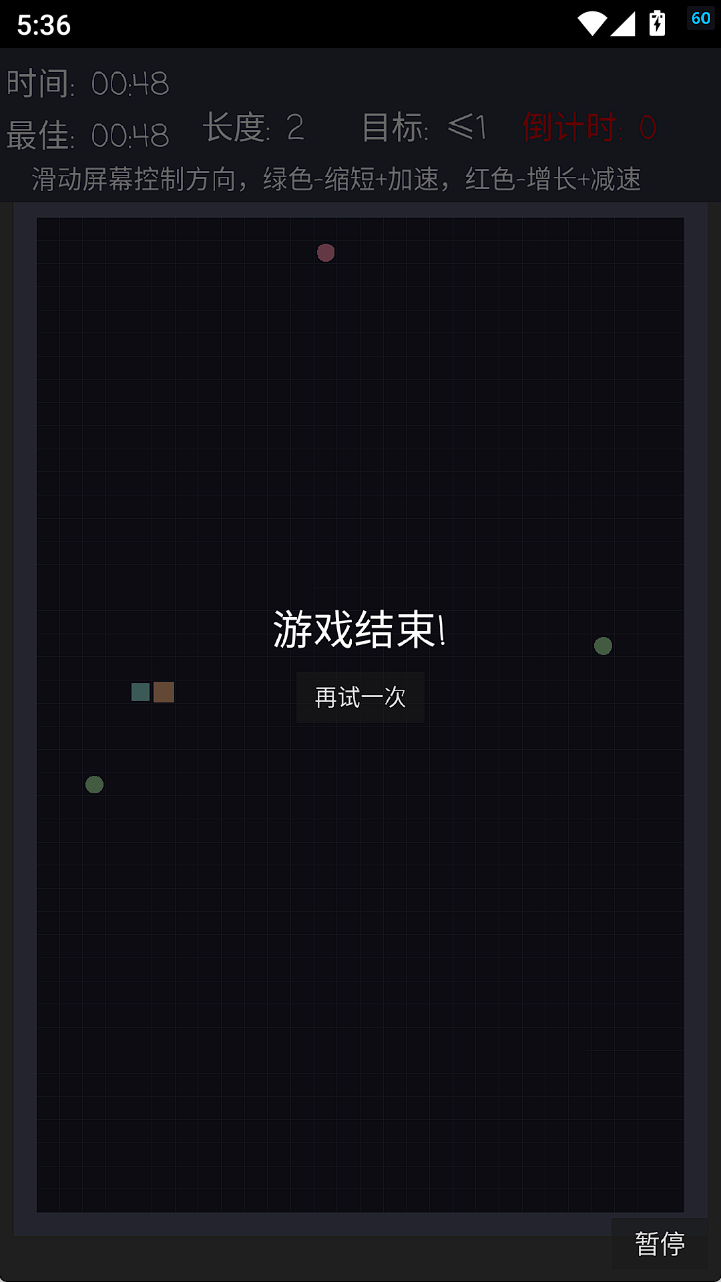721x1282 pixels.
Task: Click the brown snake head square
Action: [163, 691]
